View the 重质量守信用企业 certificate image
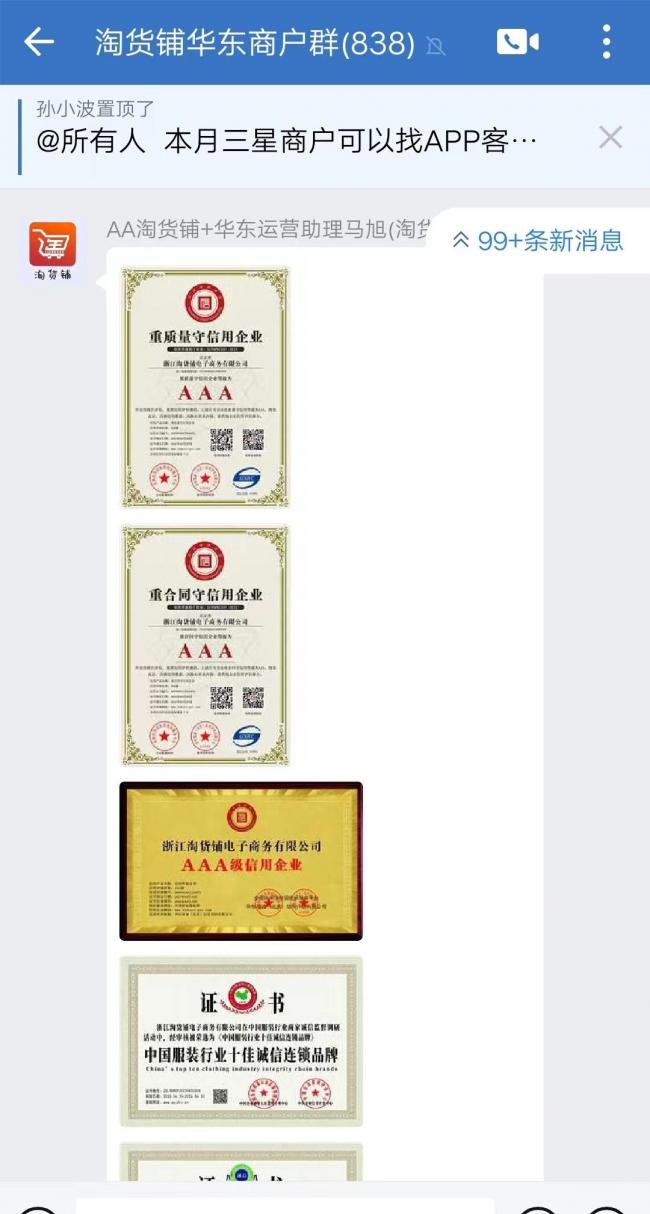The height and width of the screenshot is (1214, 650). point(205,387)
